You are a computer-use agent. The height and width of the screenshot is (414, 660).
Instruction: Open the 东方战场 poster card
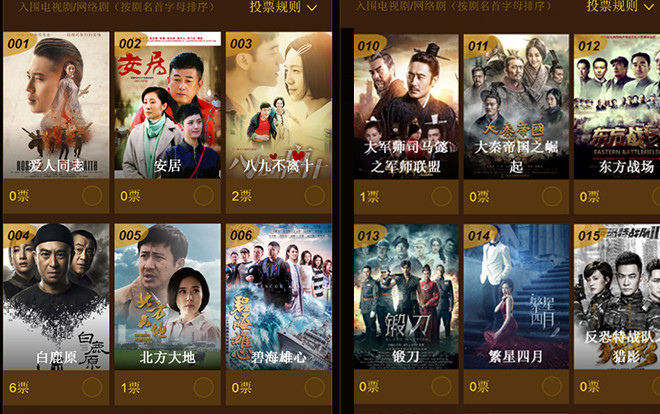(616, 105)
